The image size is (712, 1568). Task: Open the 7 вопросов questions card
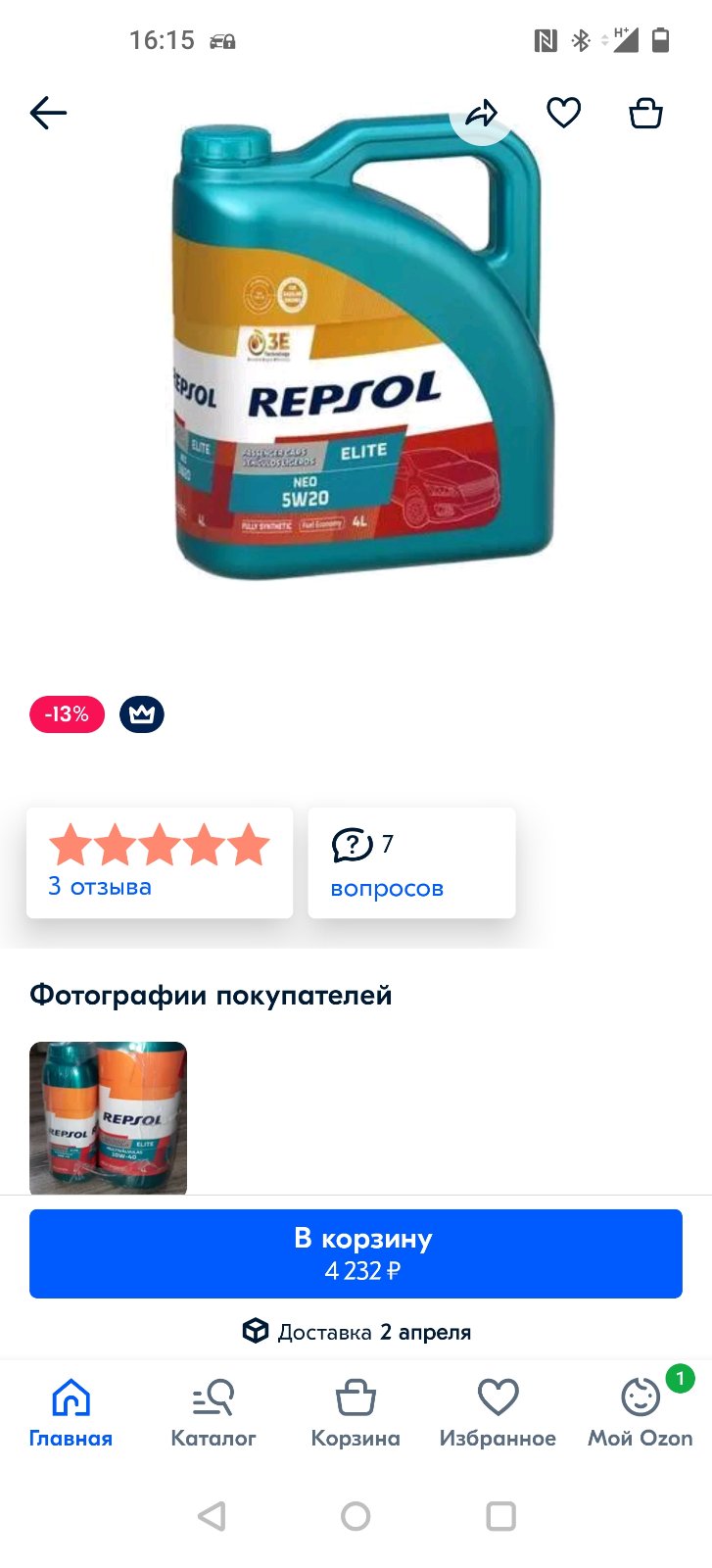[x=411, y=862]
